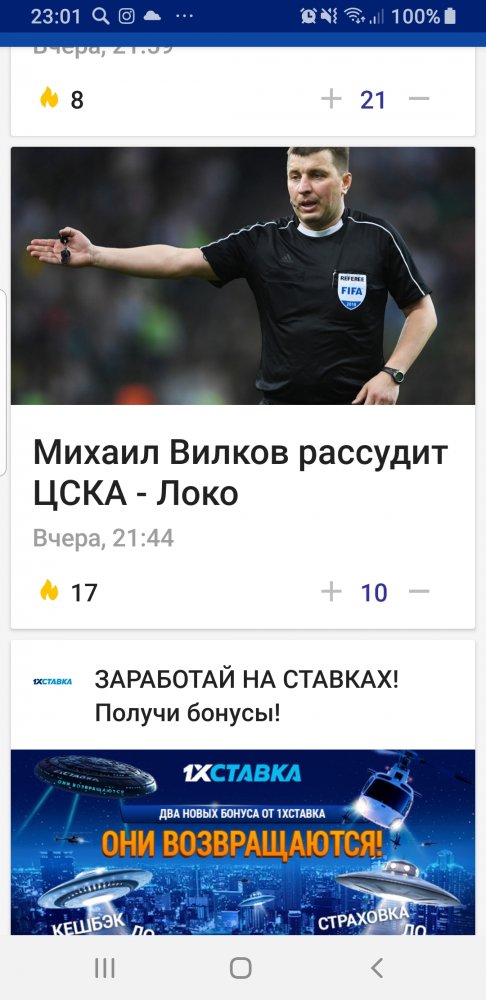
Task: Downvote the Михаил Вилков article with minus
Action: [x=419, y=592]
